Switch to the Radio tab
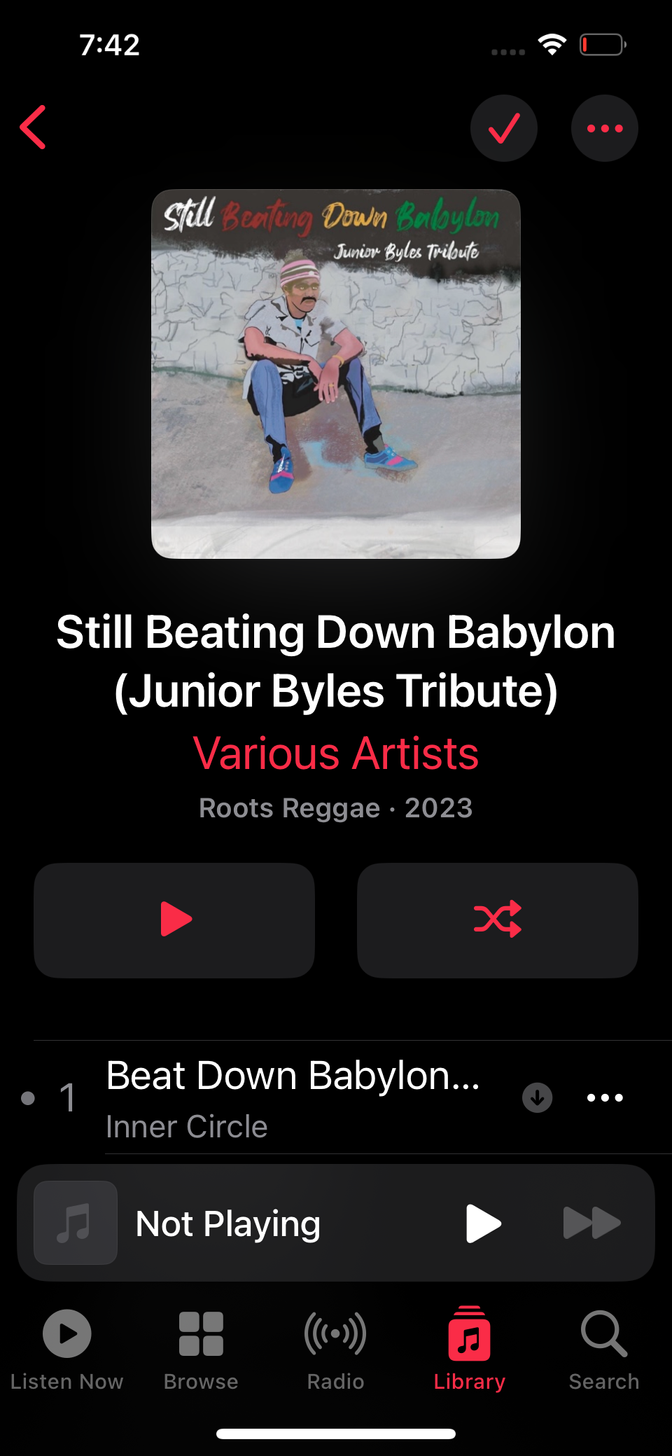Viewport: 672px width, 1456px height. 335,1350
